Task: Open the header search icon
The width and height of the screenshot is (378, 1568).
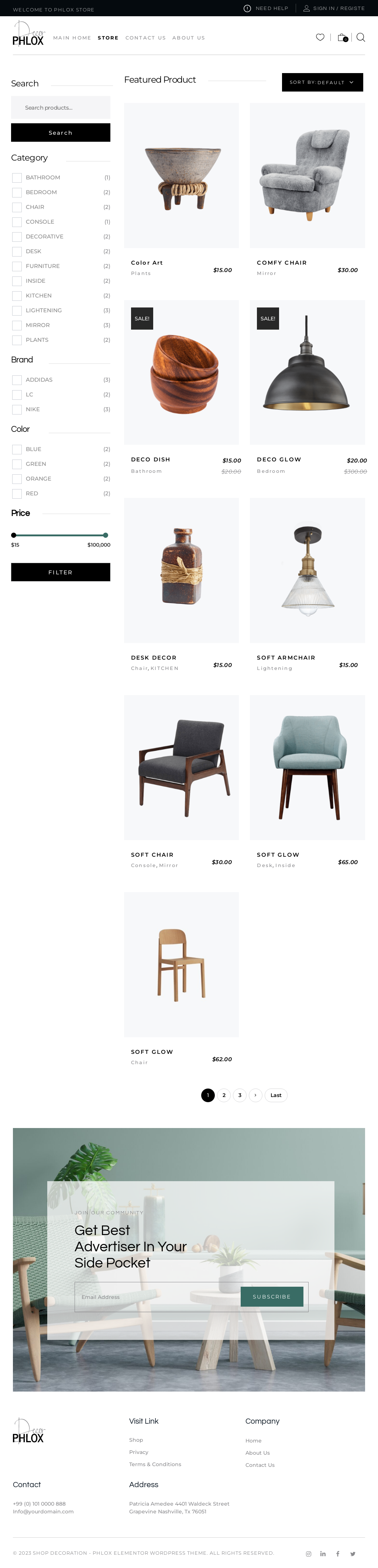Action: click(x=360, y=37)
